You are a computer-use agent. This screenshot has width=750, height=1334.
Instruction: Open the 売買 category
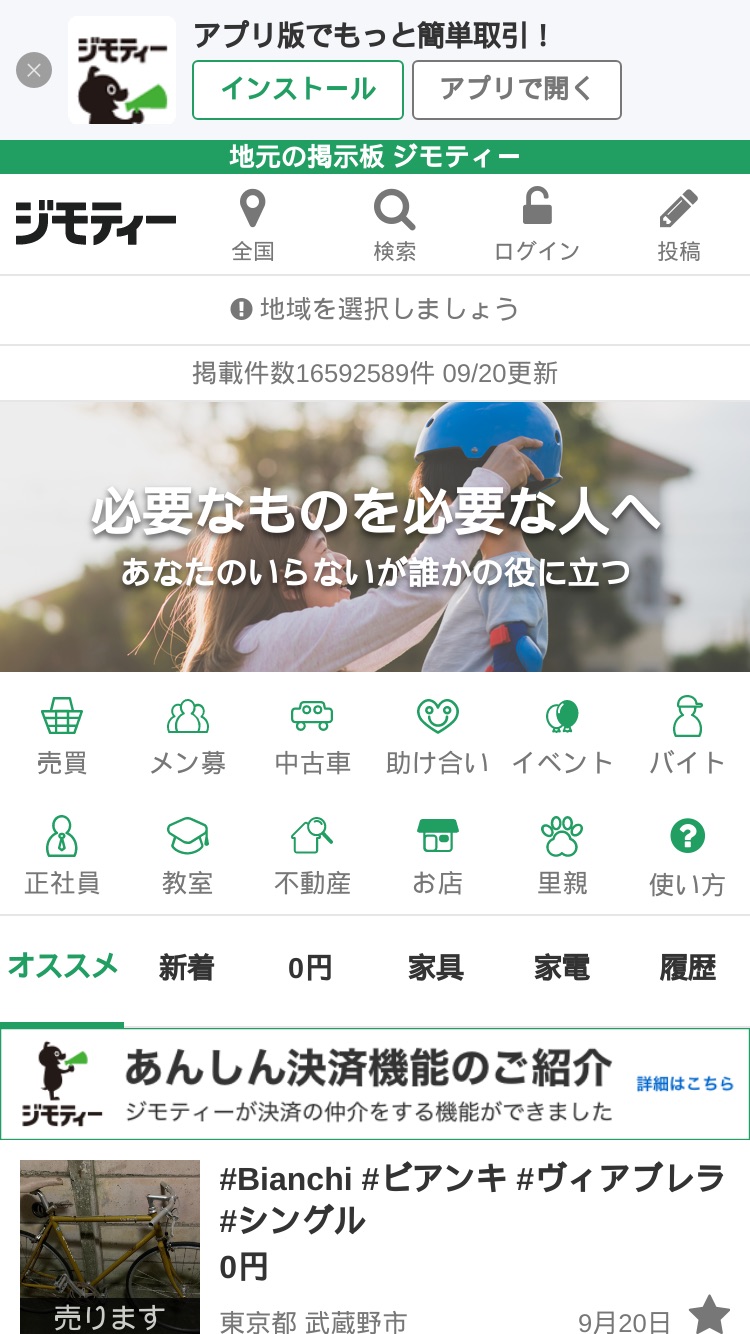62,737
